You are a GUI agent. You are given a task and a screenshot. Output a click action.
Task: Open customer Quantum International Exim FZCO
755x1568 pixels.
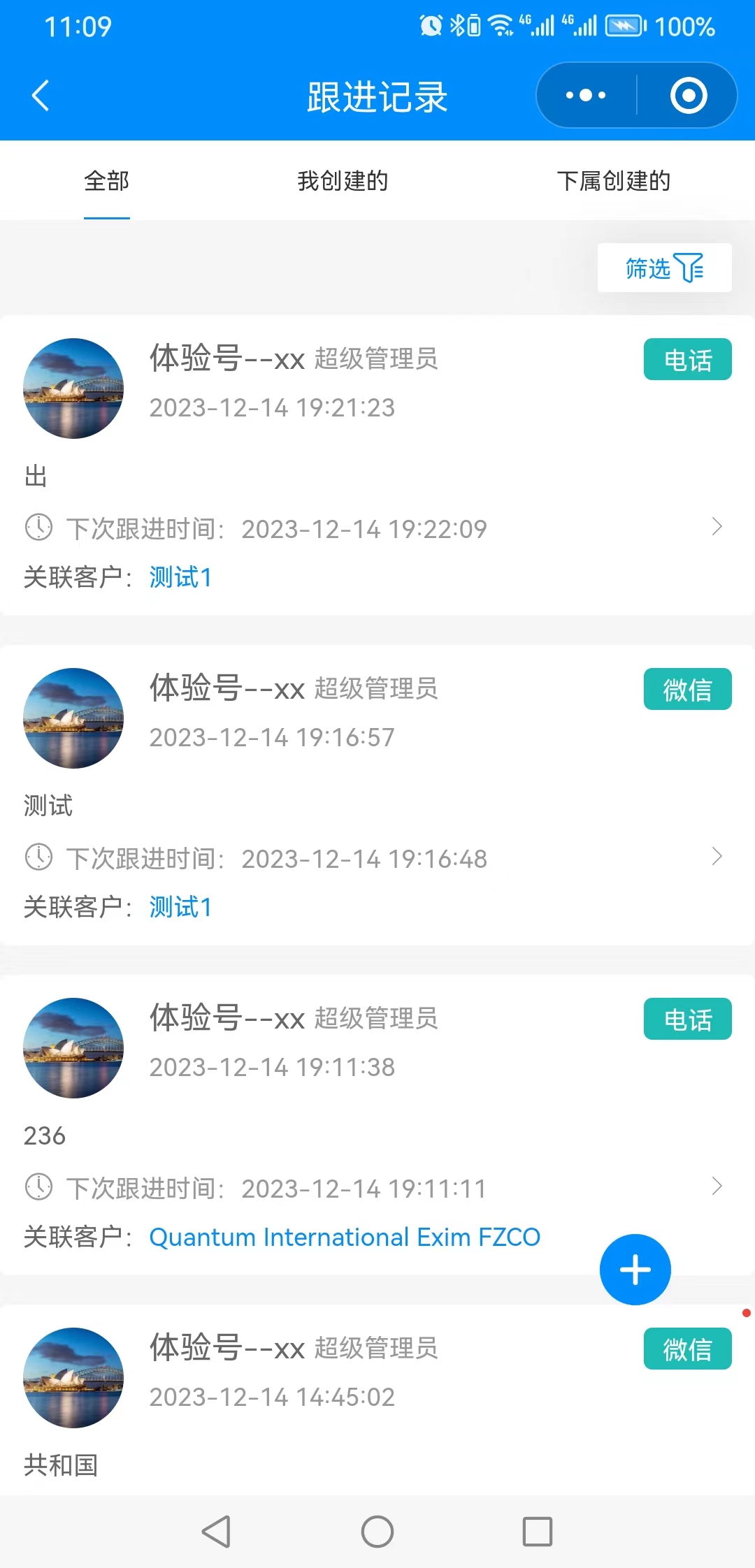345,1237
